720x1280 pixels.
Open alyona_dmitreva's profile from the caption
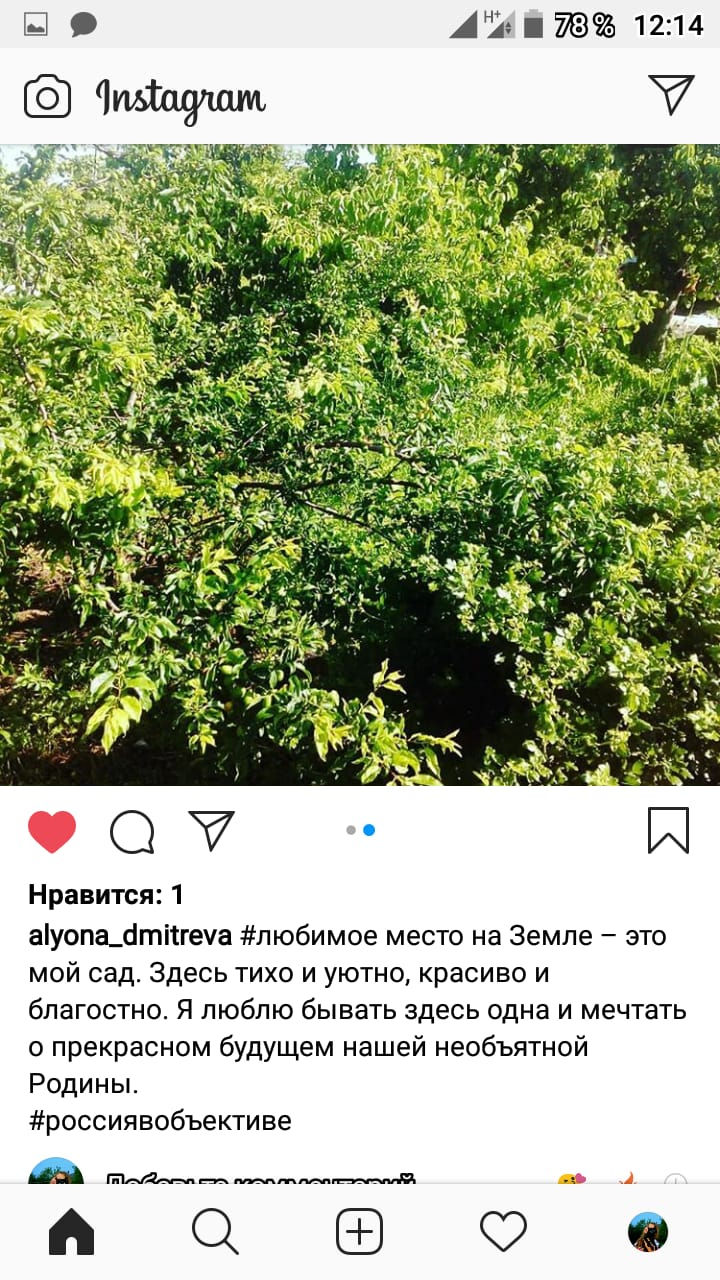tap(130, 937)
